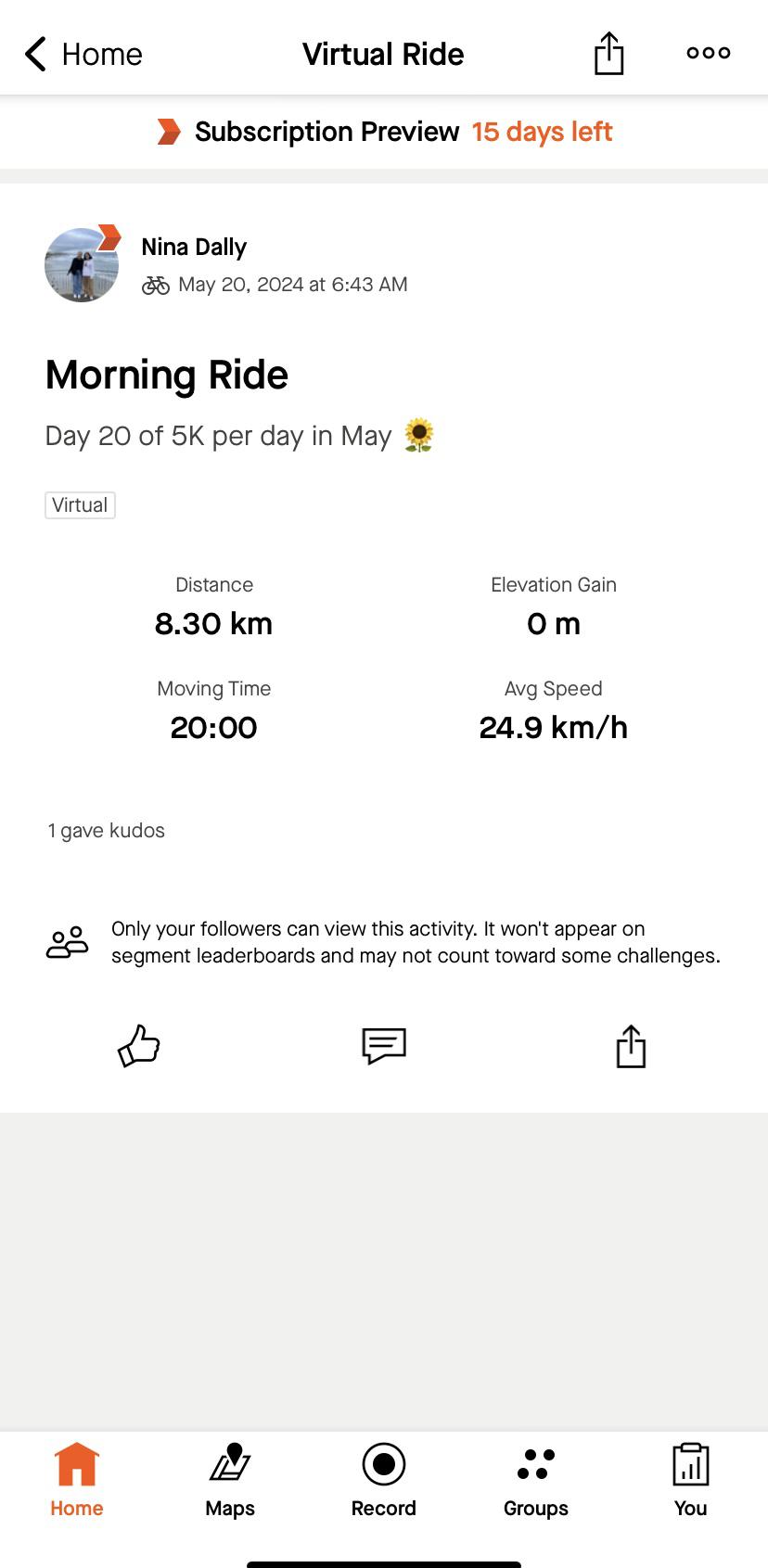Screen dimensions: 768x1568
Task: Share the ride from the top bar
Action: click(x=608, y=54)
